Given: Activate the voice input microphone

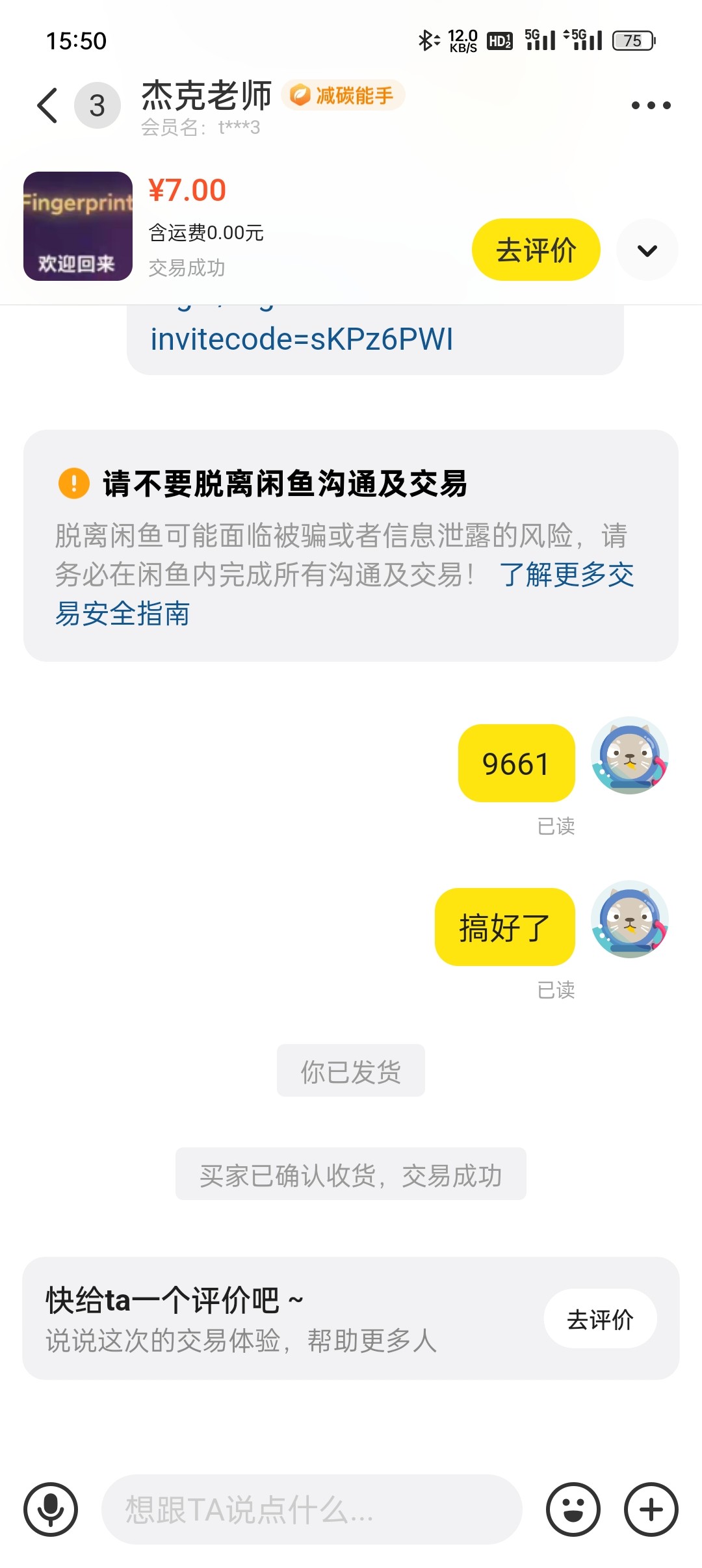Looking at the screenshot, I should coord(51,1509).
